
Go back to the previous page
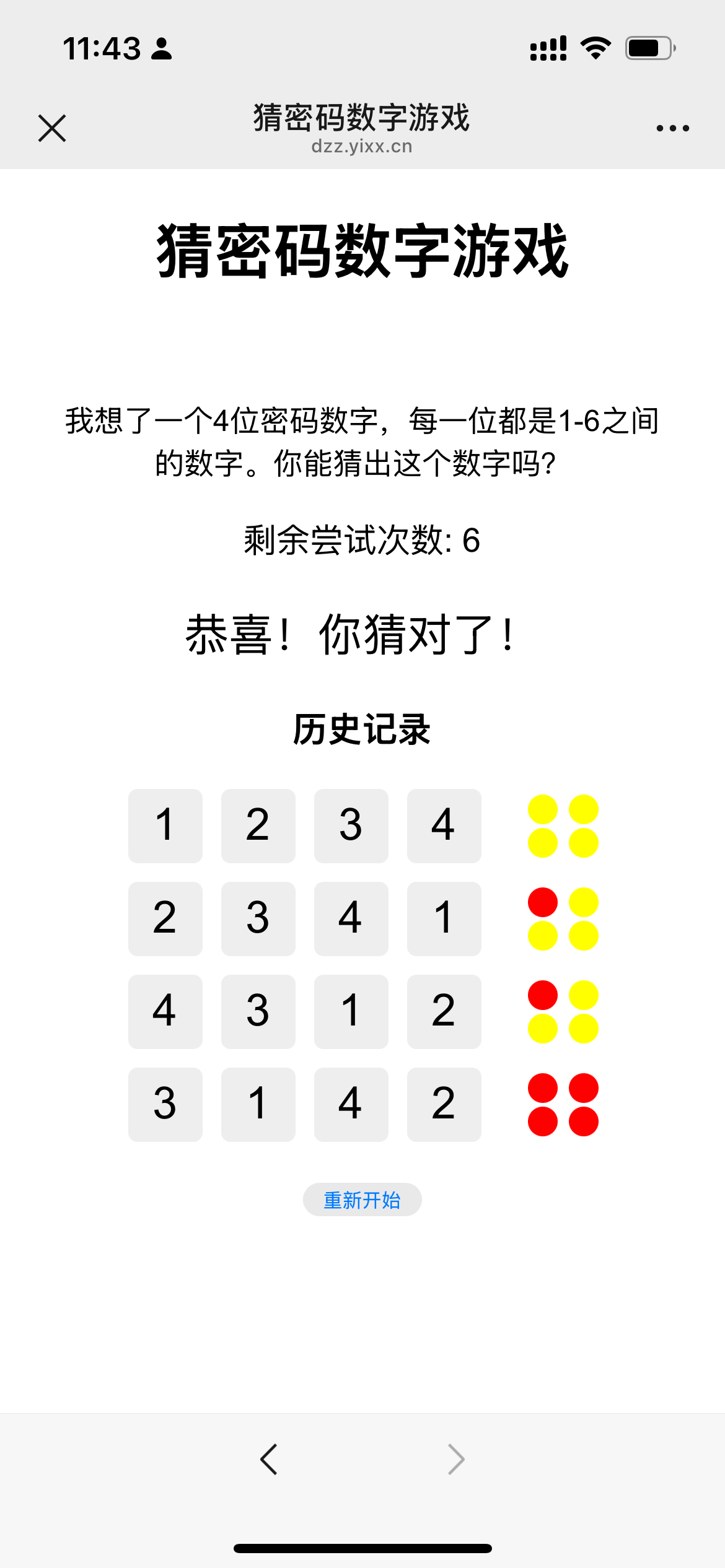269,1460
